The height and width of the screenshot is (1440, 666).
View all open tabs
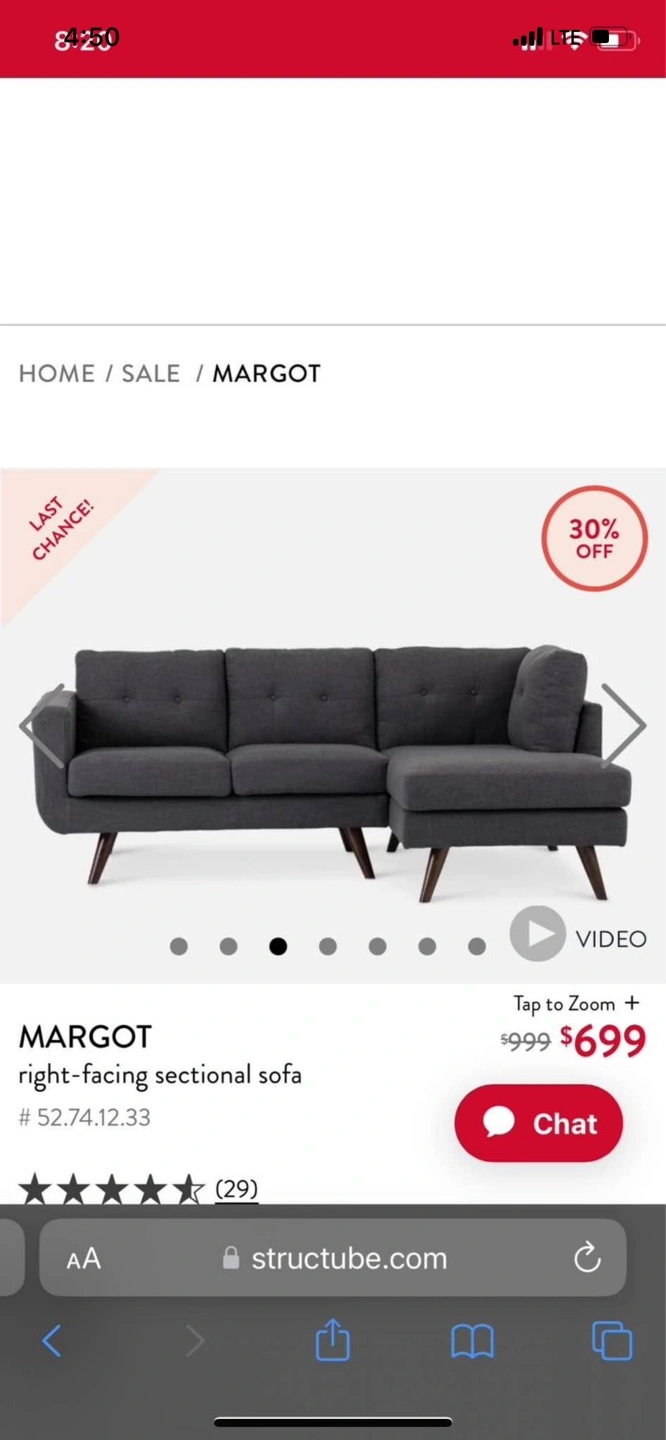(x=612, y=1341)
